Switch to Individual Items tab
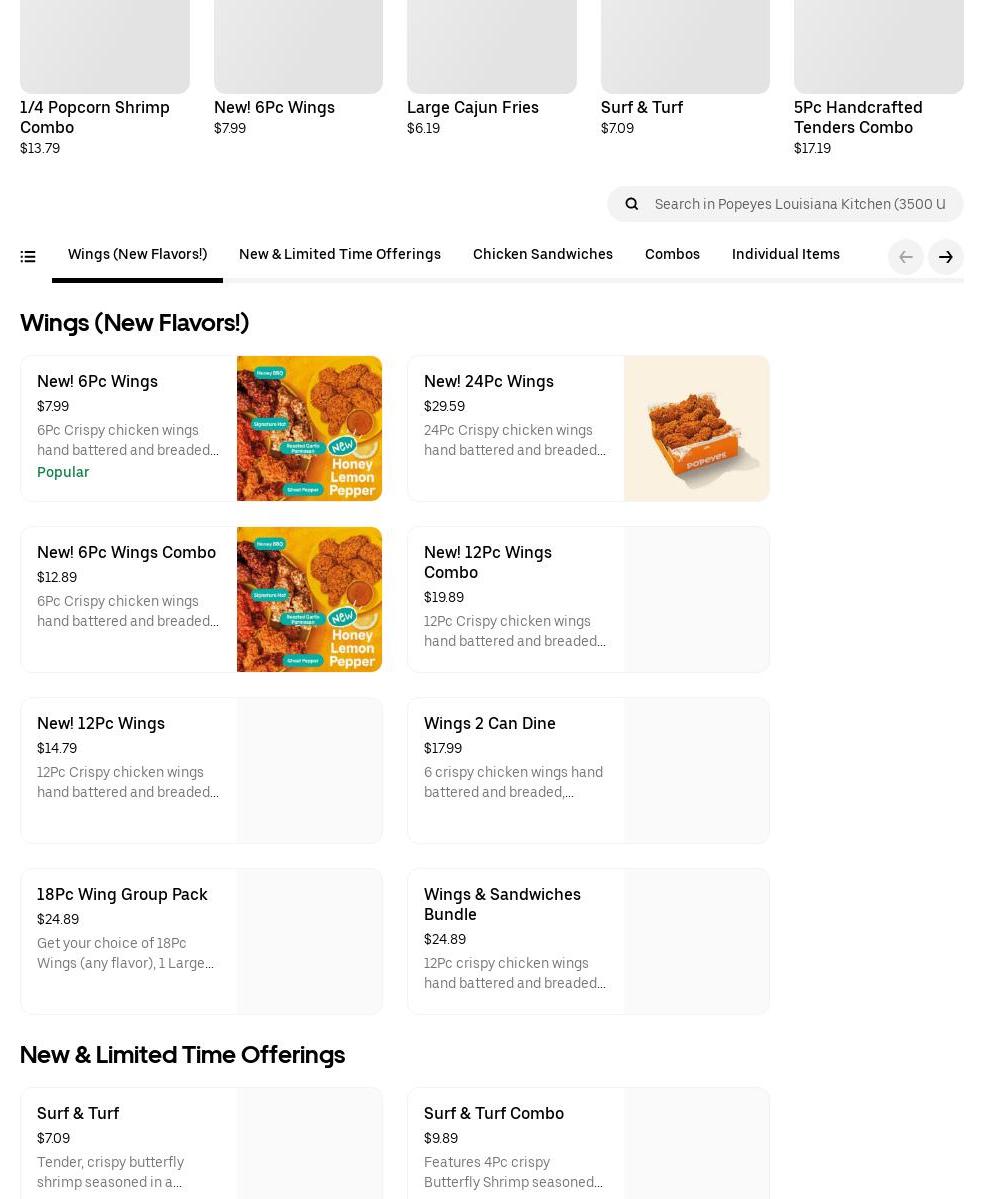The height and width of the screenshot is (1199, 984). [x=785, y=254]
